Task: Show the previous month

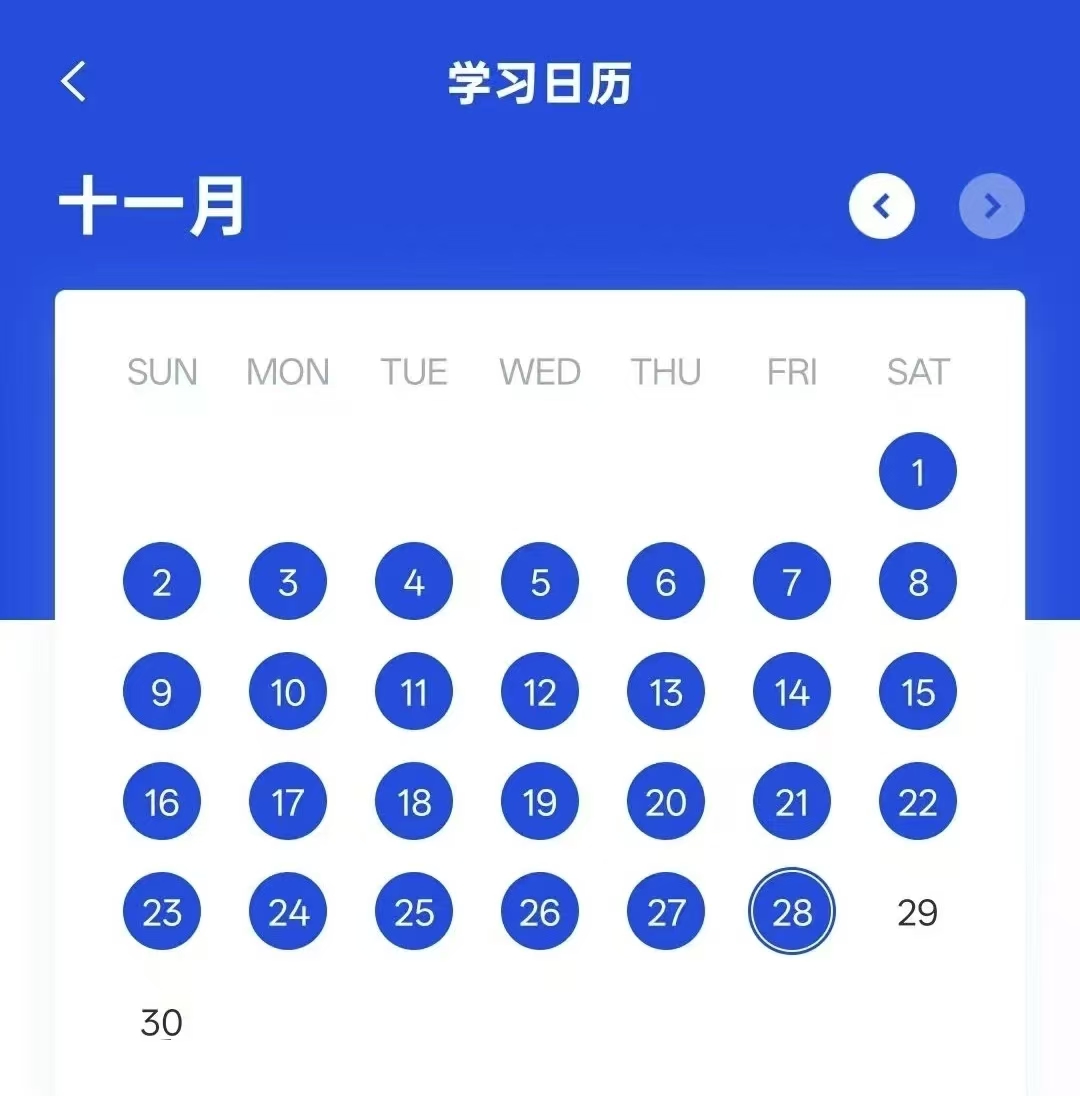Action: tap(881, 206)
